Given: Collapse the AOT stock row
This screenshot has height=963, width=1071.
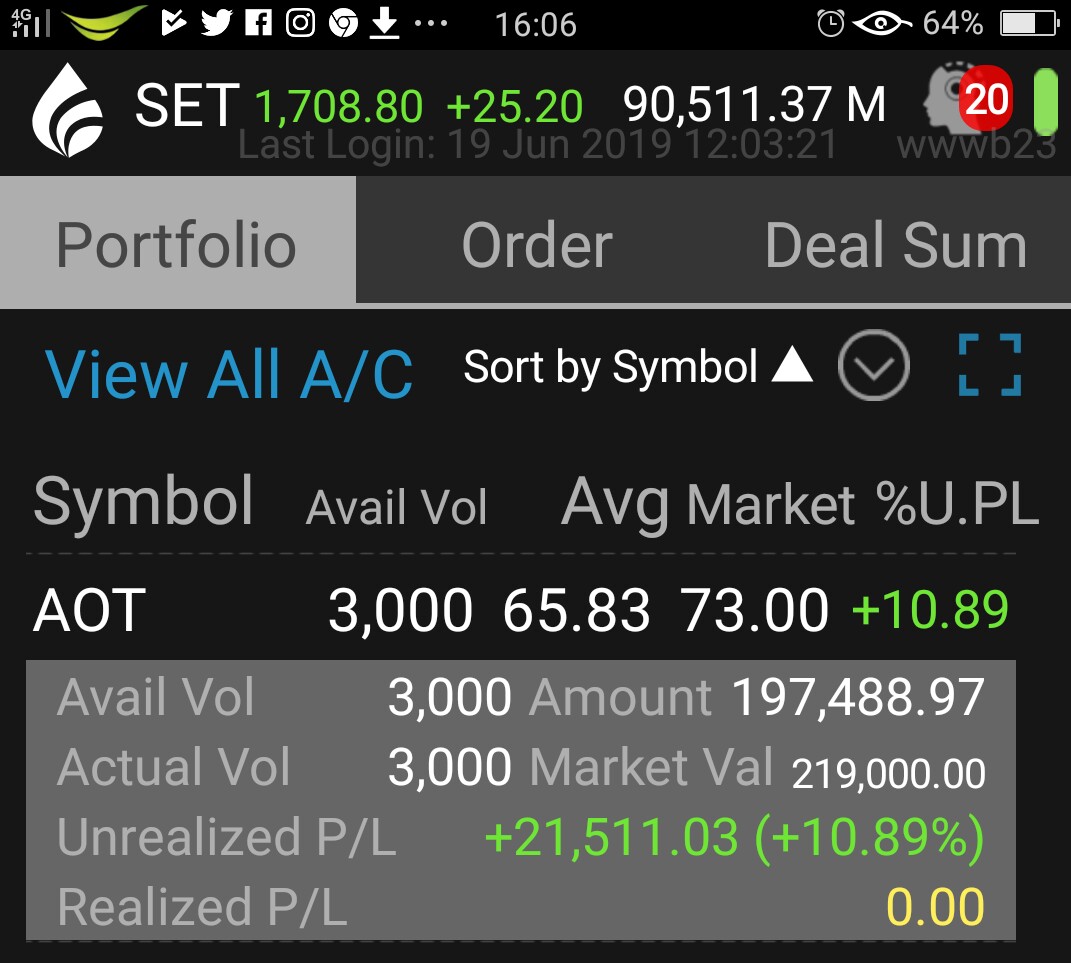Looking at the screenshot, I should click(x=520, y=610).
